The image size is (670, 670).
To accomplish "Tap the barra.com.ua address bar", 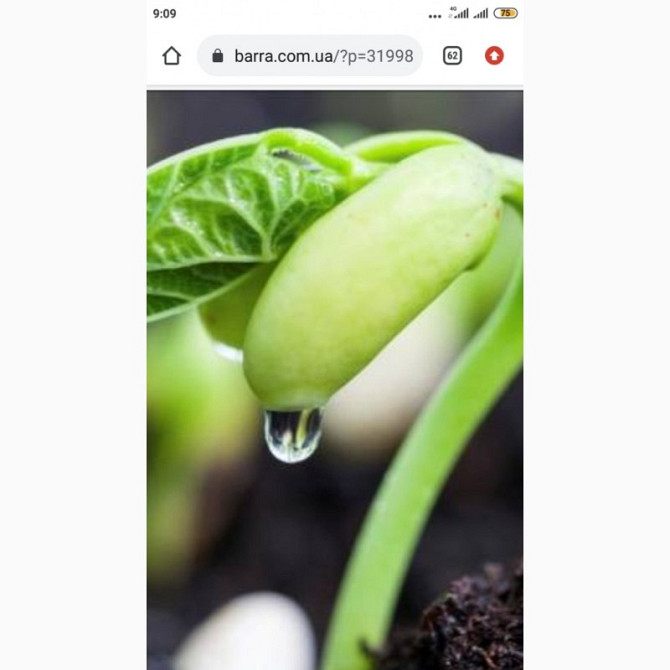I will coord(310,56).
